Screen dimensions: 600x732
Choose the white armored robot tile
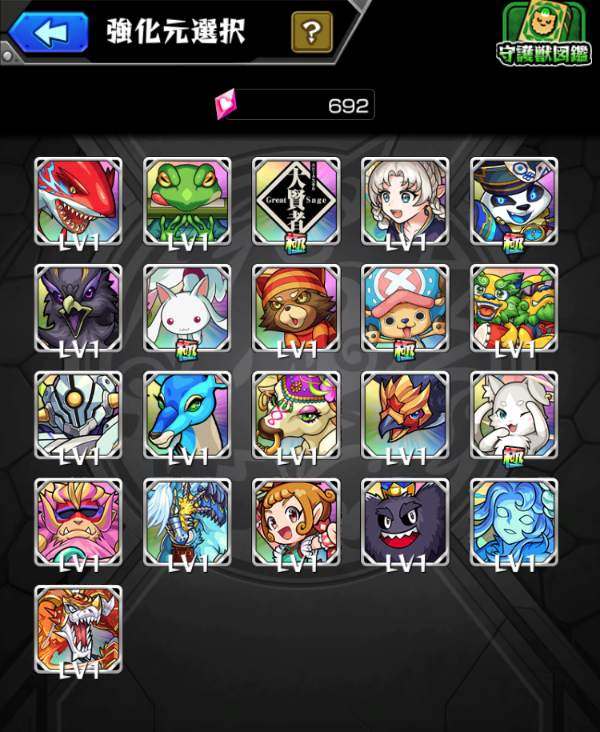(x=78, y=415)
